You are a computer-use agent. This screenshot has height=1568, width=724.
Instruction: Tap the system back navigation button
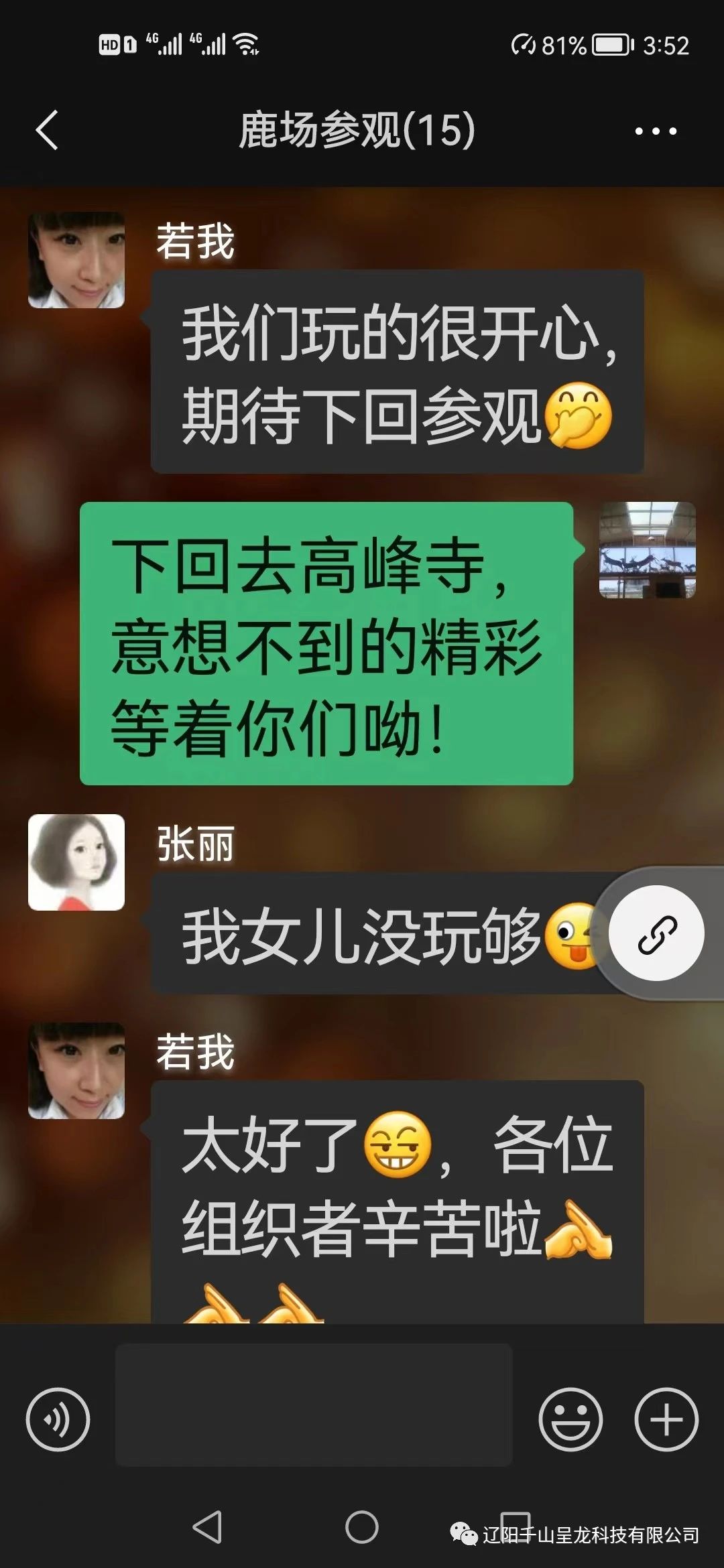pos(207,1527)
